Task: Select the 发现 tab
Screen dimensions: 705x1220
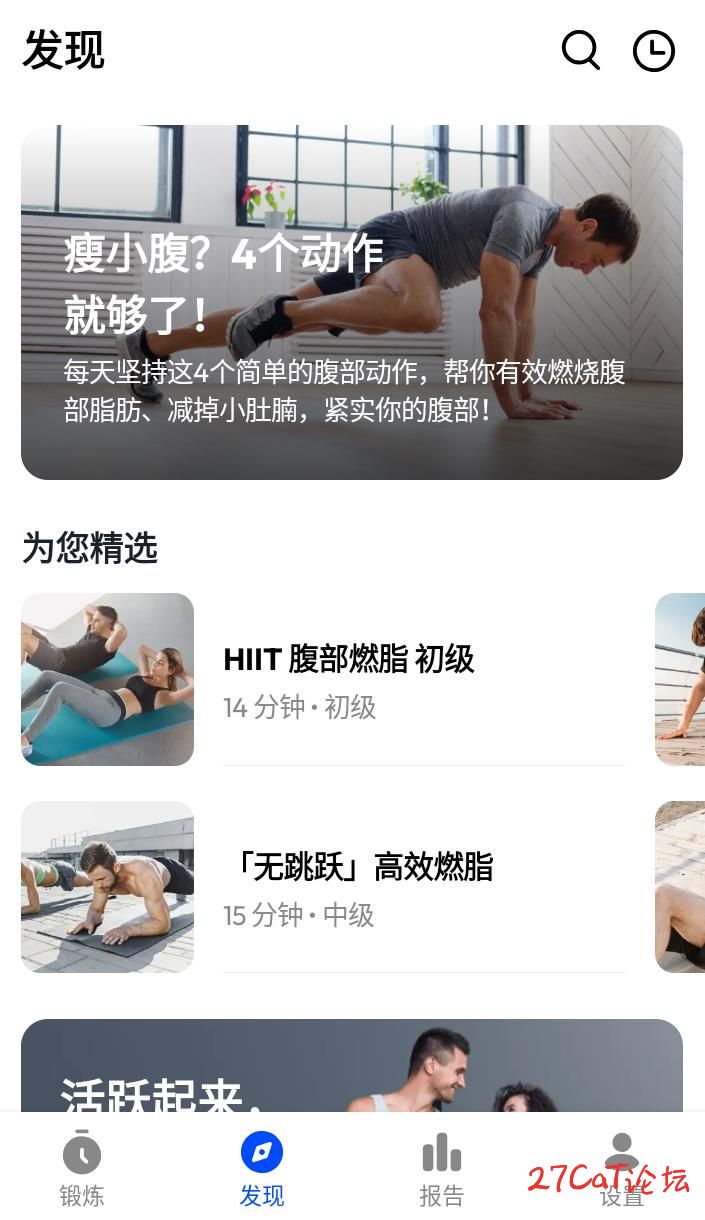Action: click(x=262, y=1168)
